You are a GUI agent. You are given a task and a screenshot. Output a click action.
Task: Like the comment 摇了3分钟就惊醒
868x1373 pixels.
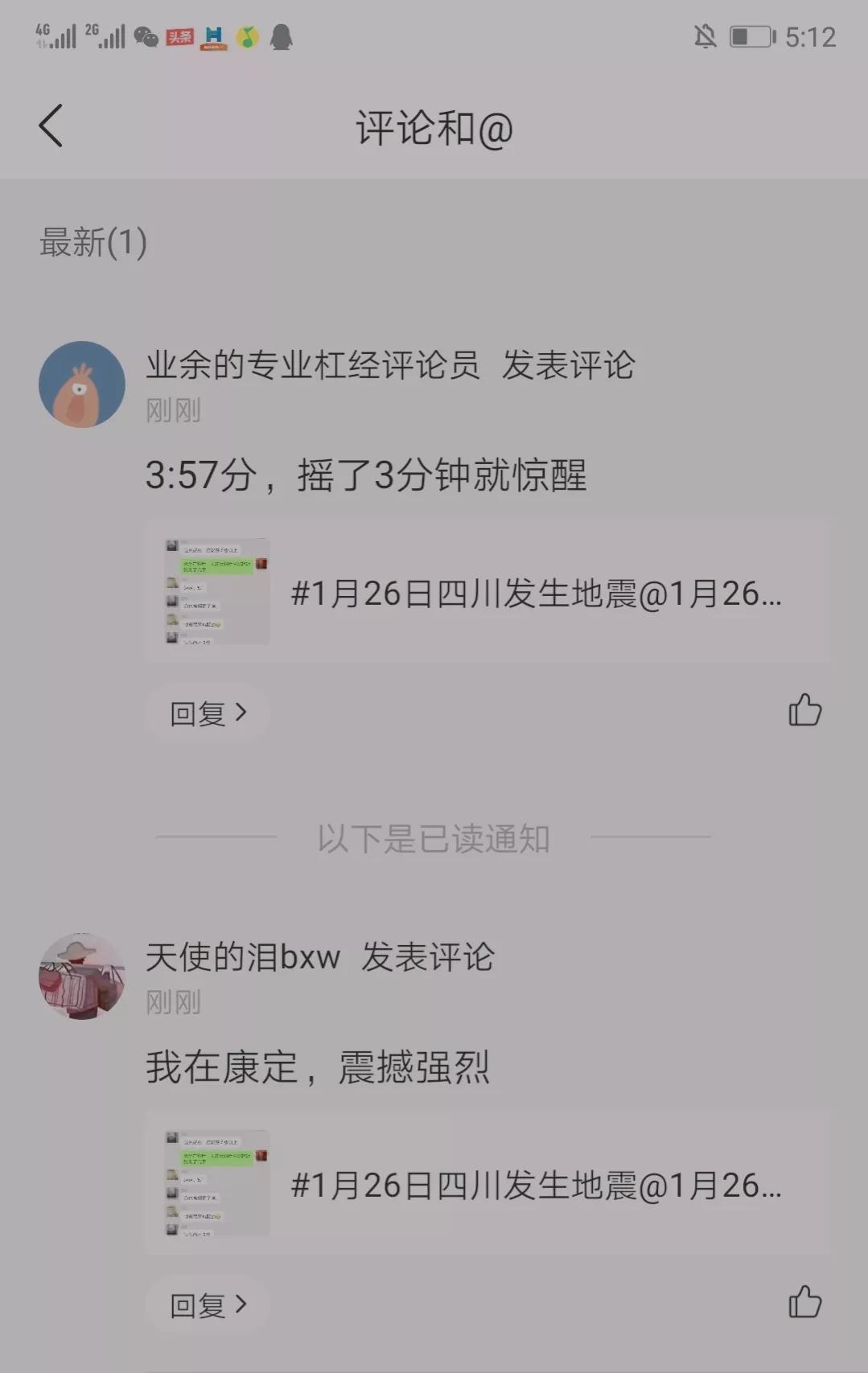[x=804, y=711]
